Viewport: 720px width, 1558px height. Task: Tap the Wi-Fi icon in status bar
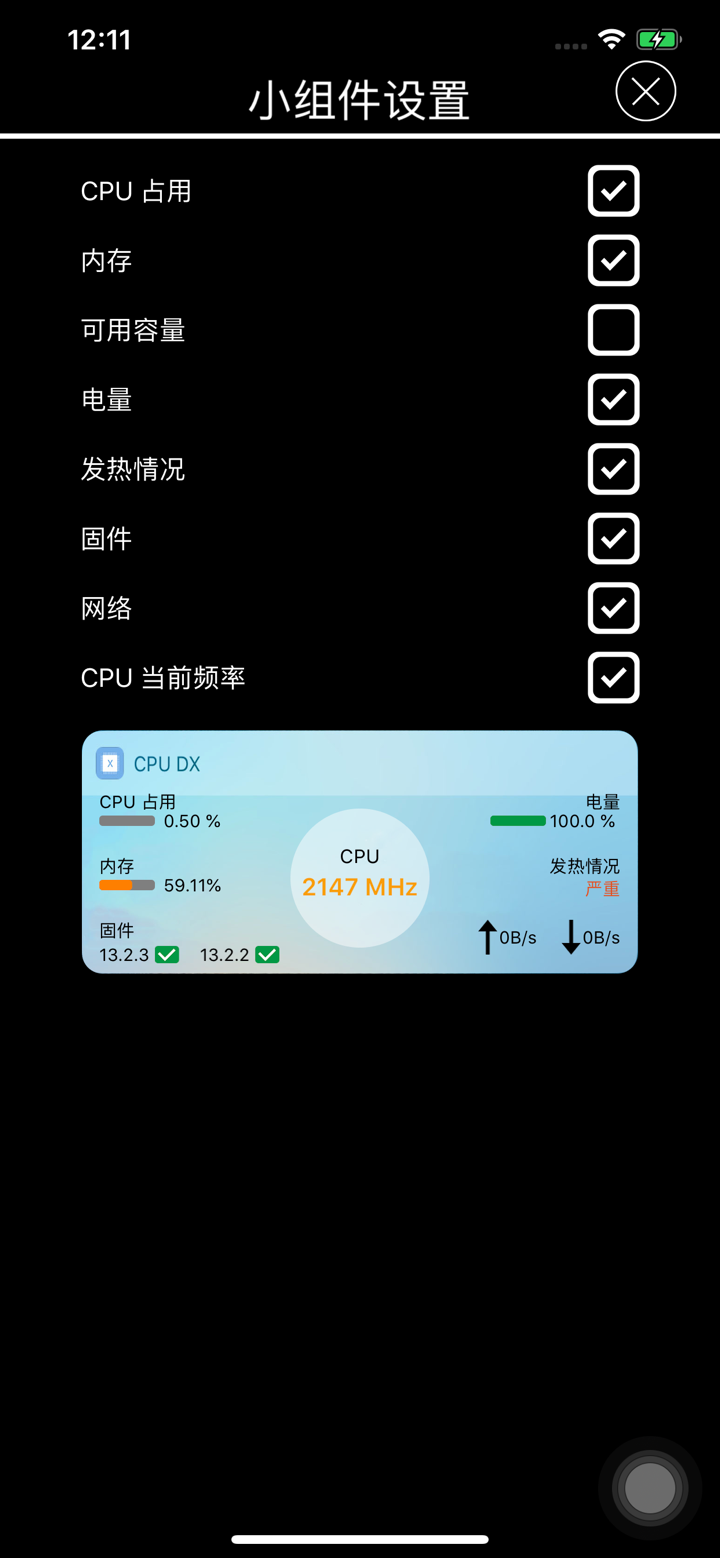point(612,39)
